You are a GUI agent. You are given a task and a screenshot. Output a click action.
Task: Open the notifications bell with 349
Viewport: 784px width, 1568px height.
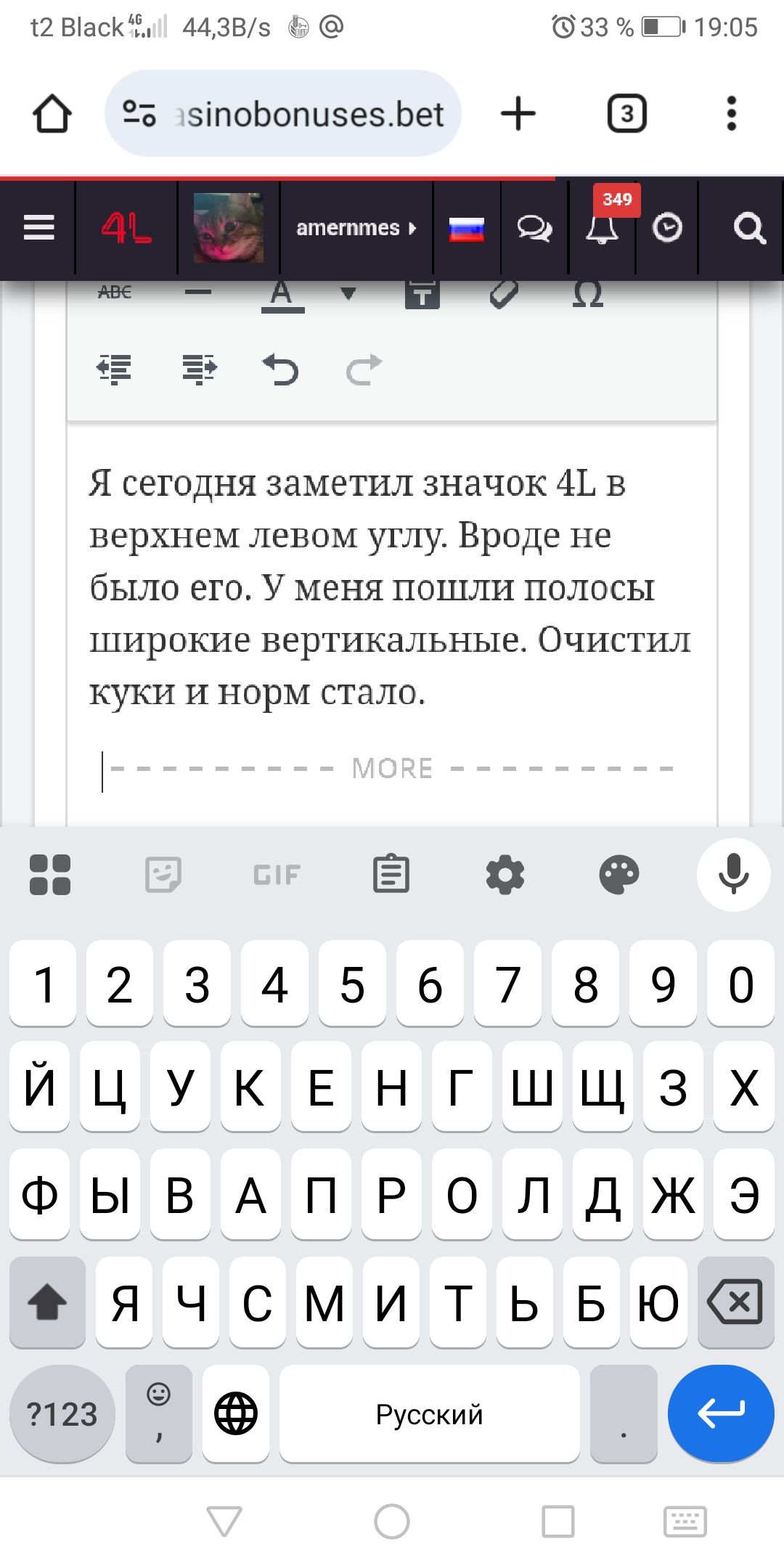pos(603,229)
